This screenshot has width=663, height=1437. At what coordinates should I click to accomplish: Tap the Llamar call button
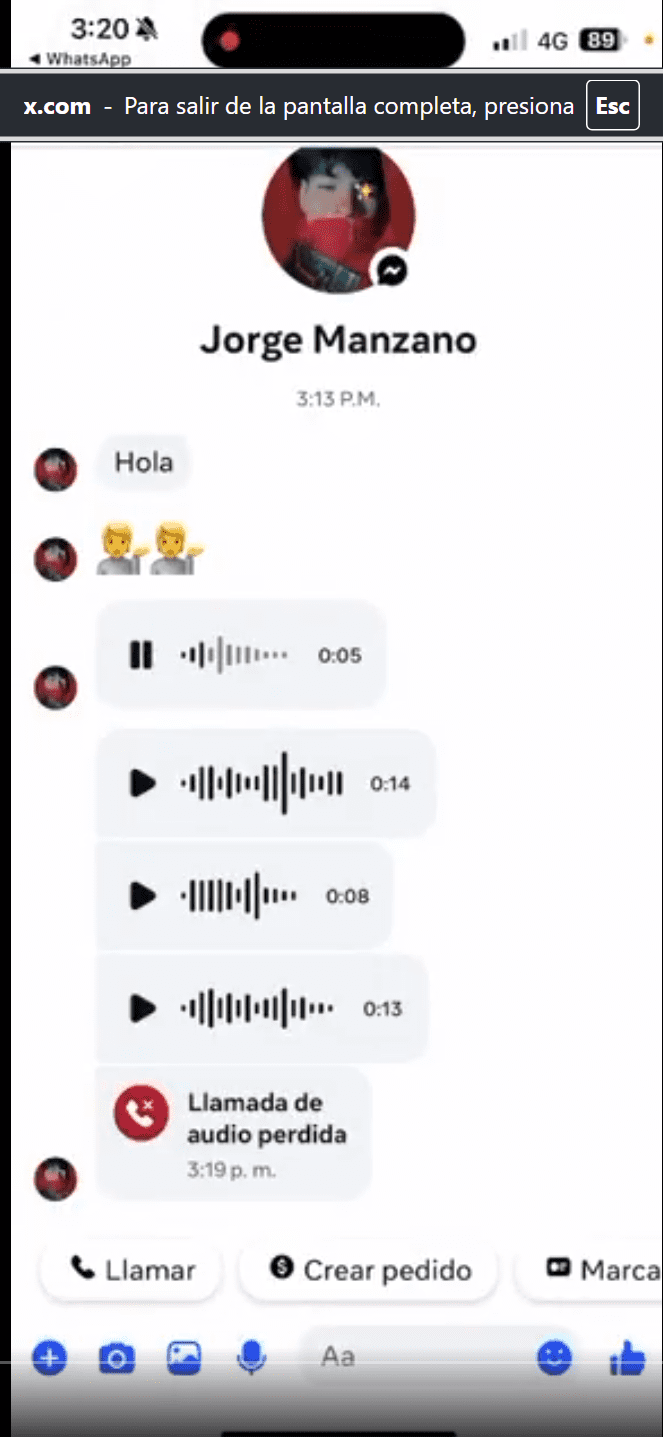point(132,1270)
